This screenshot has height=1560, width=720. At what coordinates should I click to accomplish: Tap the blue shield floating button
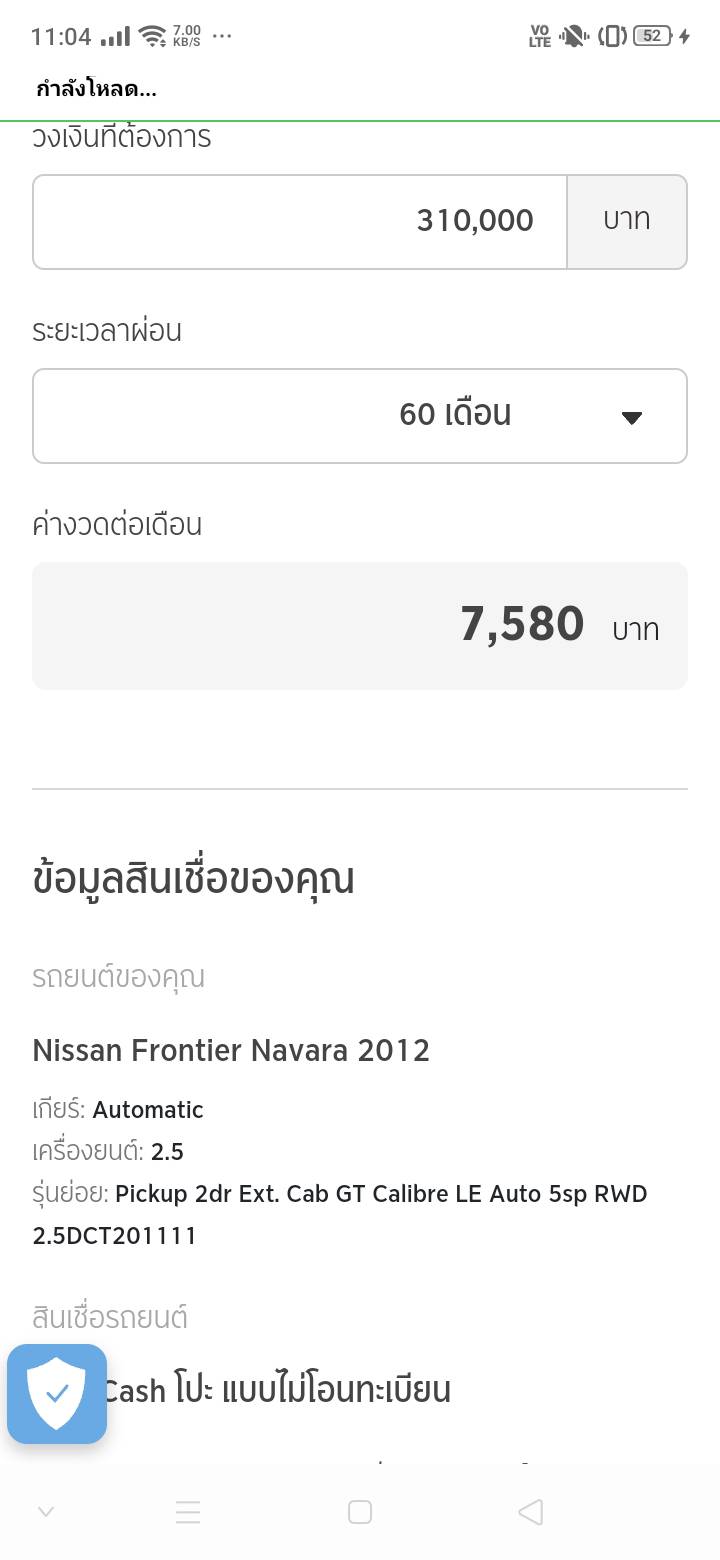coord(57,1394)
